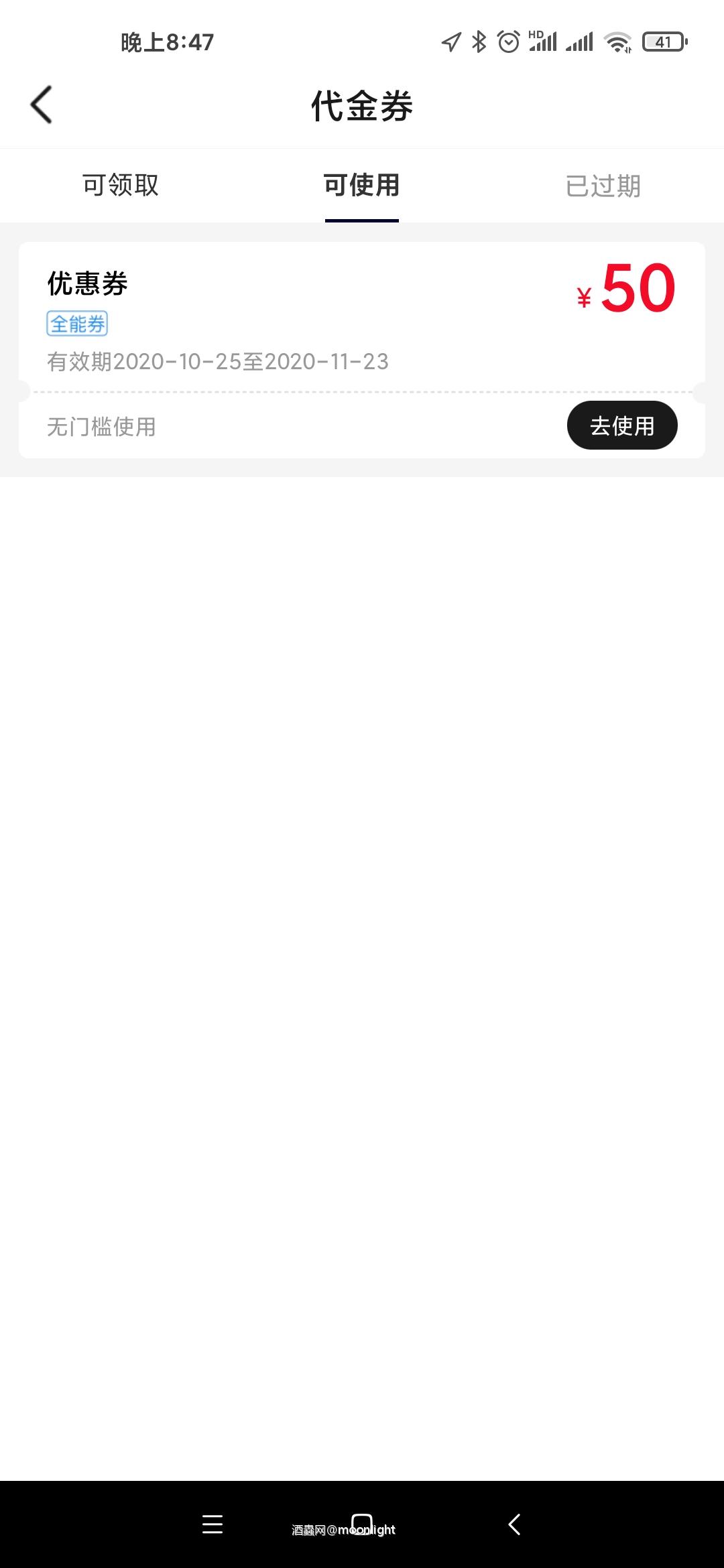
Task: Tap the back arrow beside 代金券 title
Action: click(42, 104)
